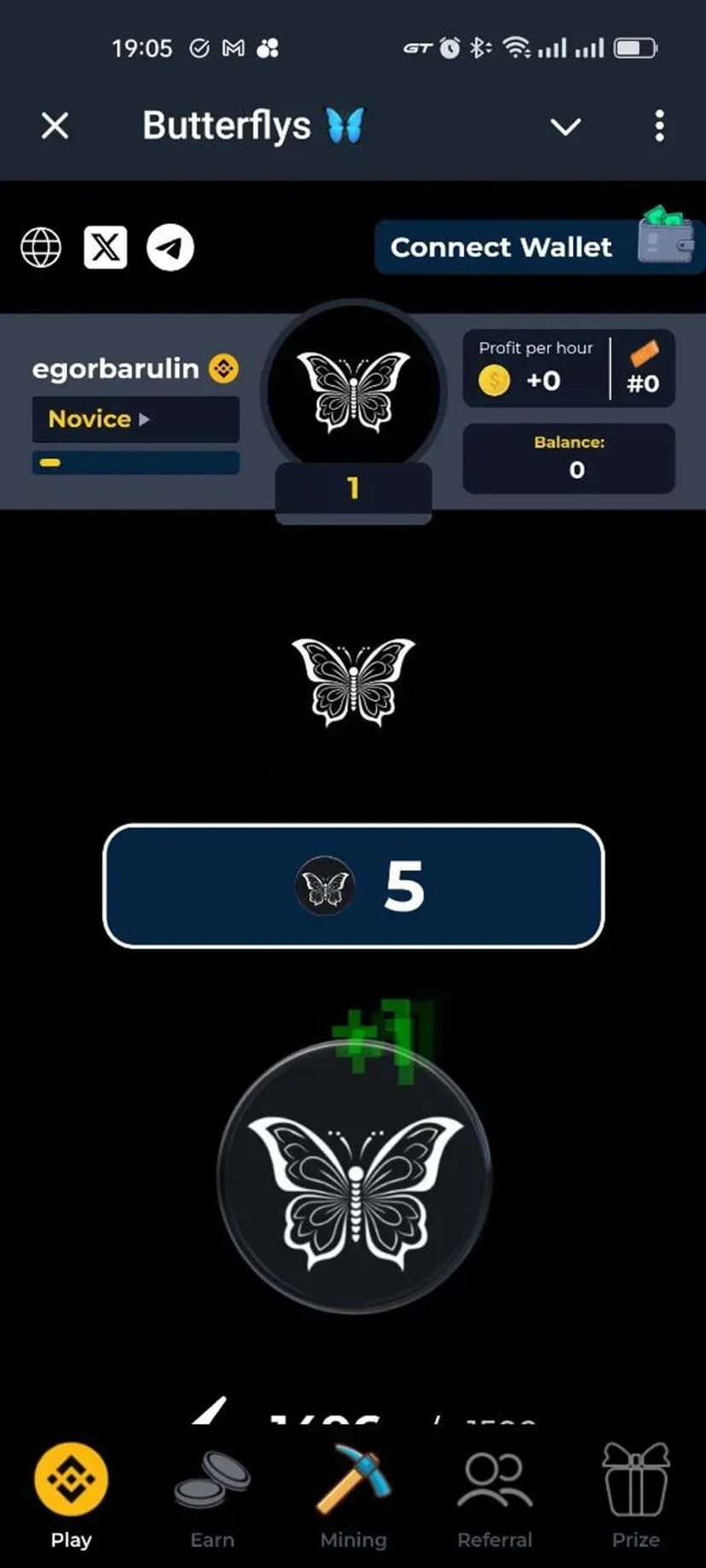Close the Butterflys mini app
Screen dimensions: 706x1568
(55, 126)
